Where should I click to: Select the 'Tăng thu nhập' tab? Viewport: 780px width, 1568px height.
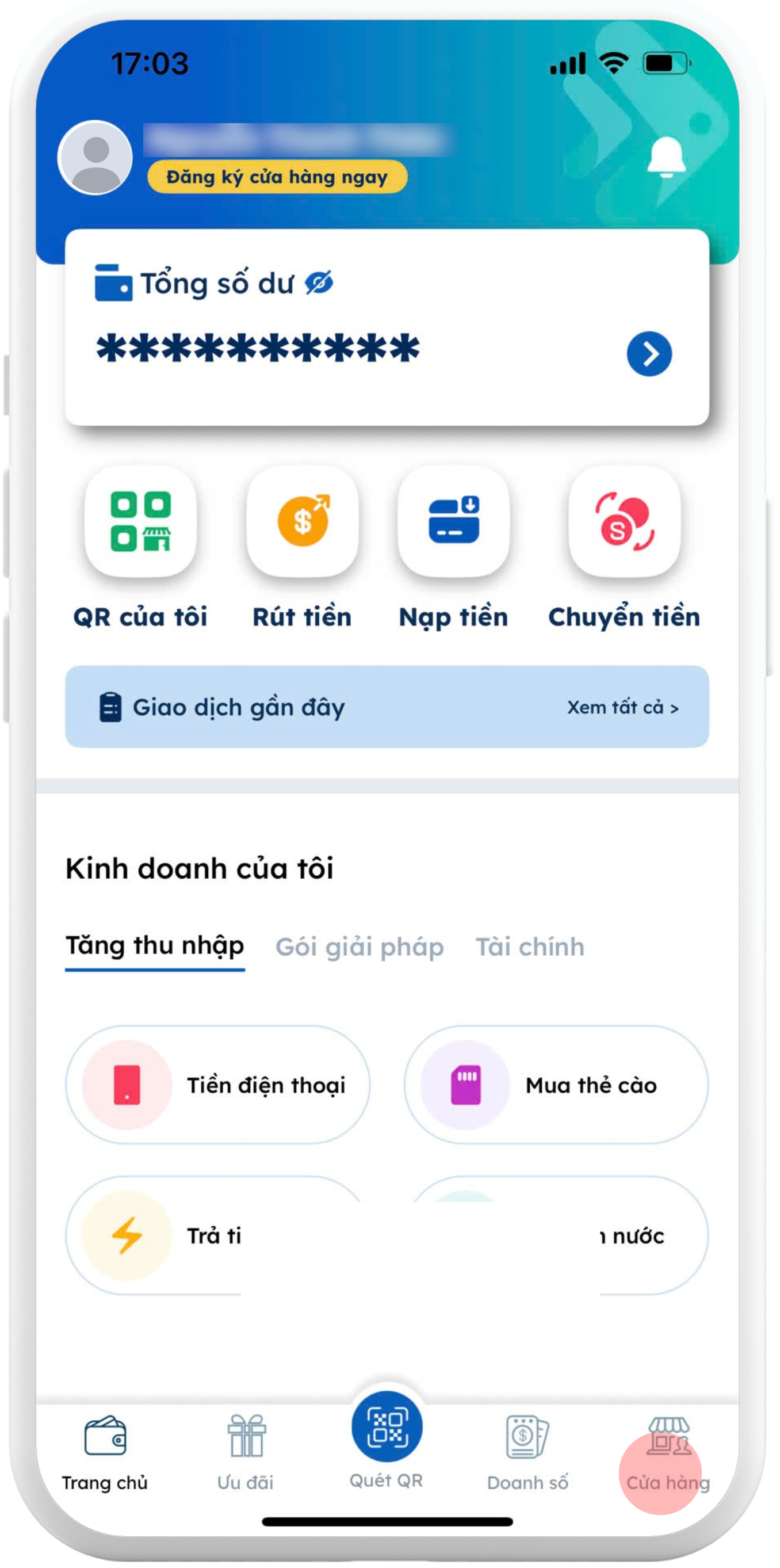(x=155, y=946)
